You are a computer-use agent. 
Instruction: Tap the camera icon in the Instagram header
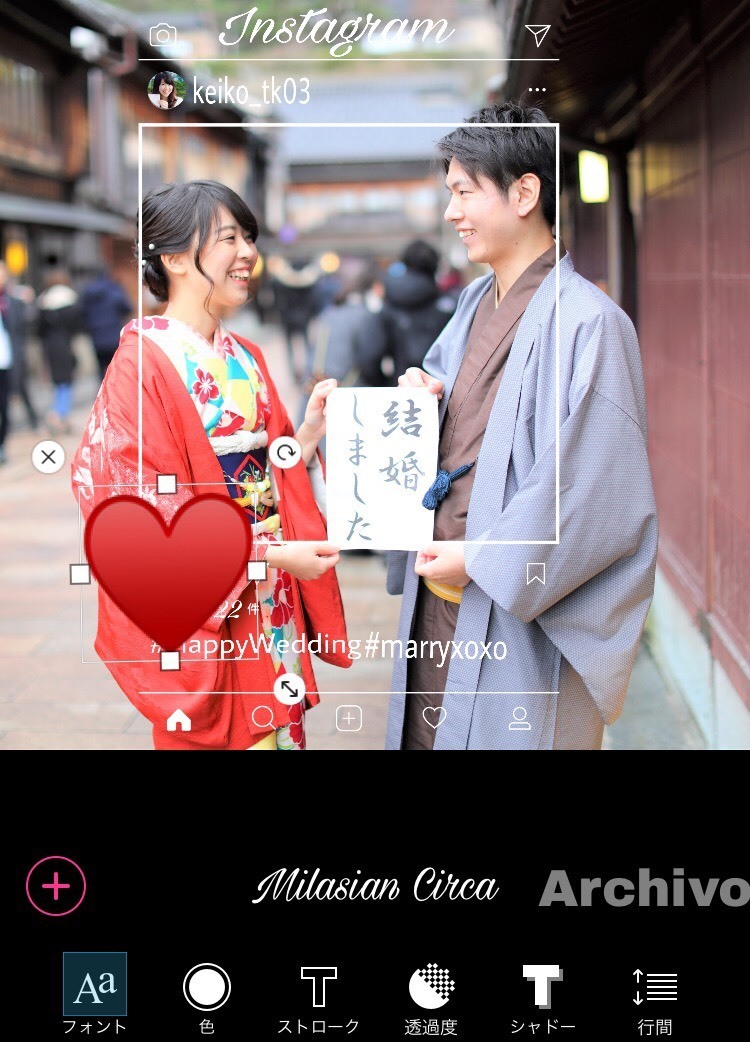(x=162, y=33)
